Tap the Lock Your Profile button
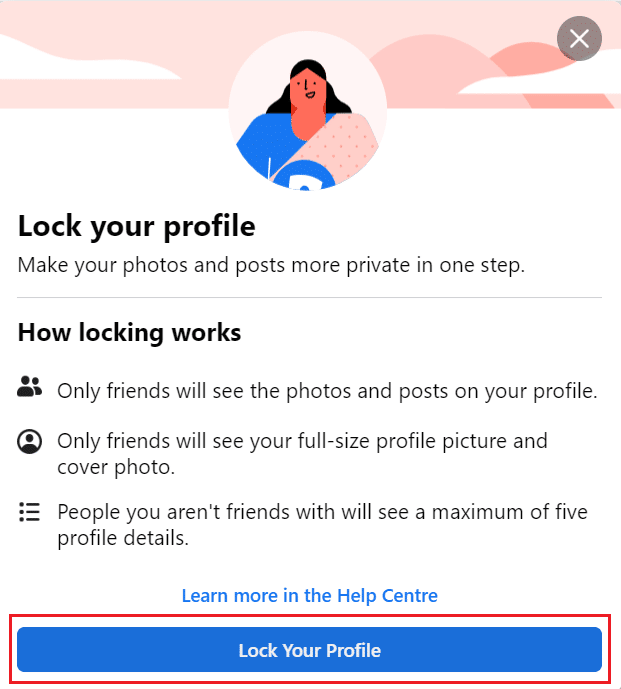Viewport: 621px width, 689px height. [309, 650]
